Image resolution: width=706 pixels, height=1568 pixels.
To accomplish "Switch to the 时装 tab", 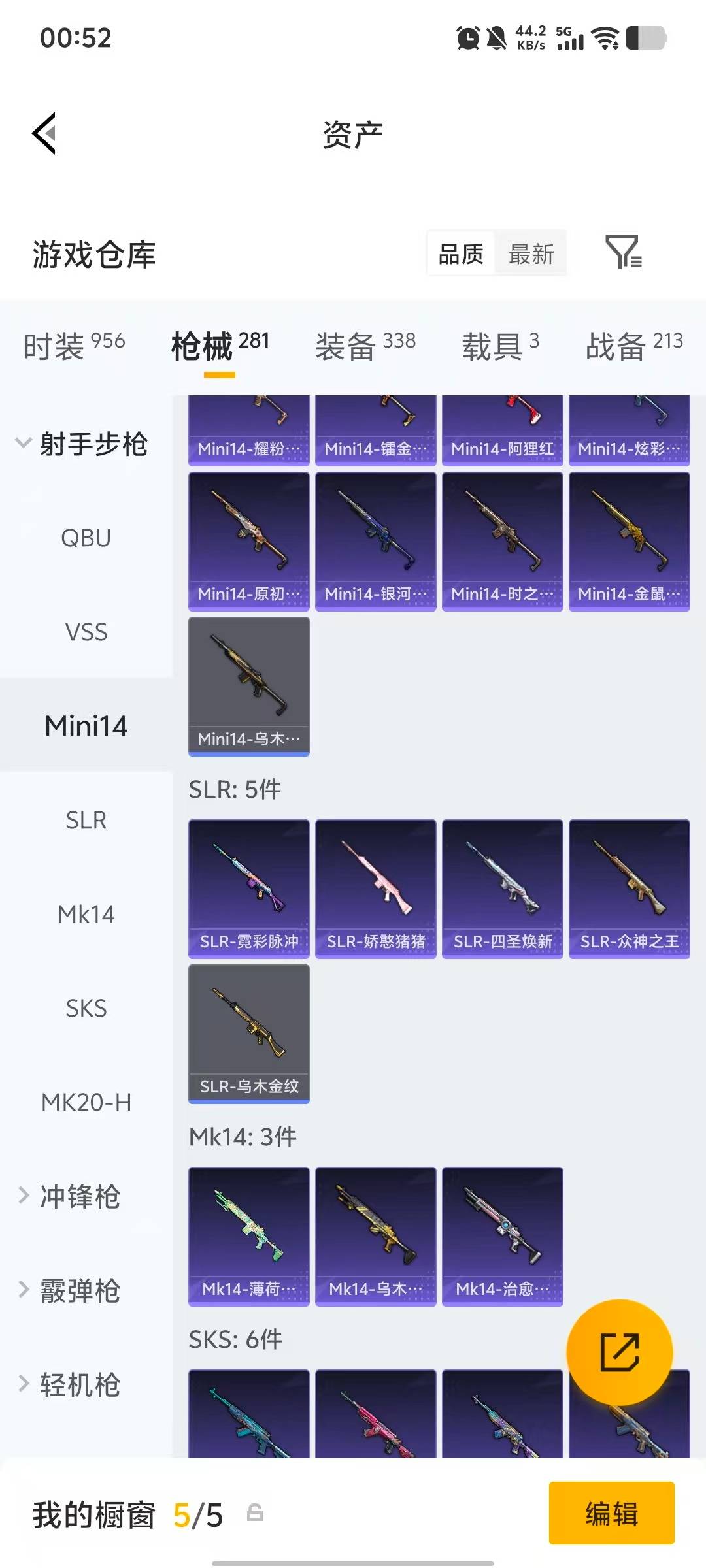I will [74, 345].
